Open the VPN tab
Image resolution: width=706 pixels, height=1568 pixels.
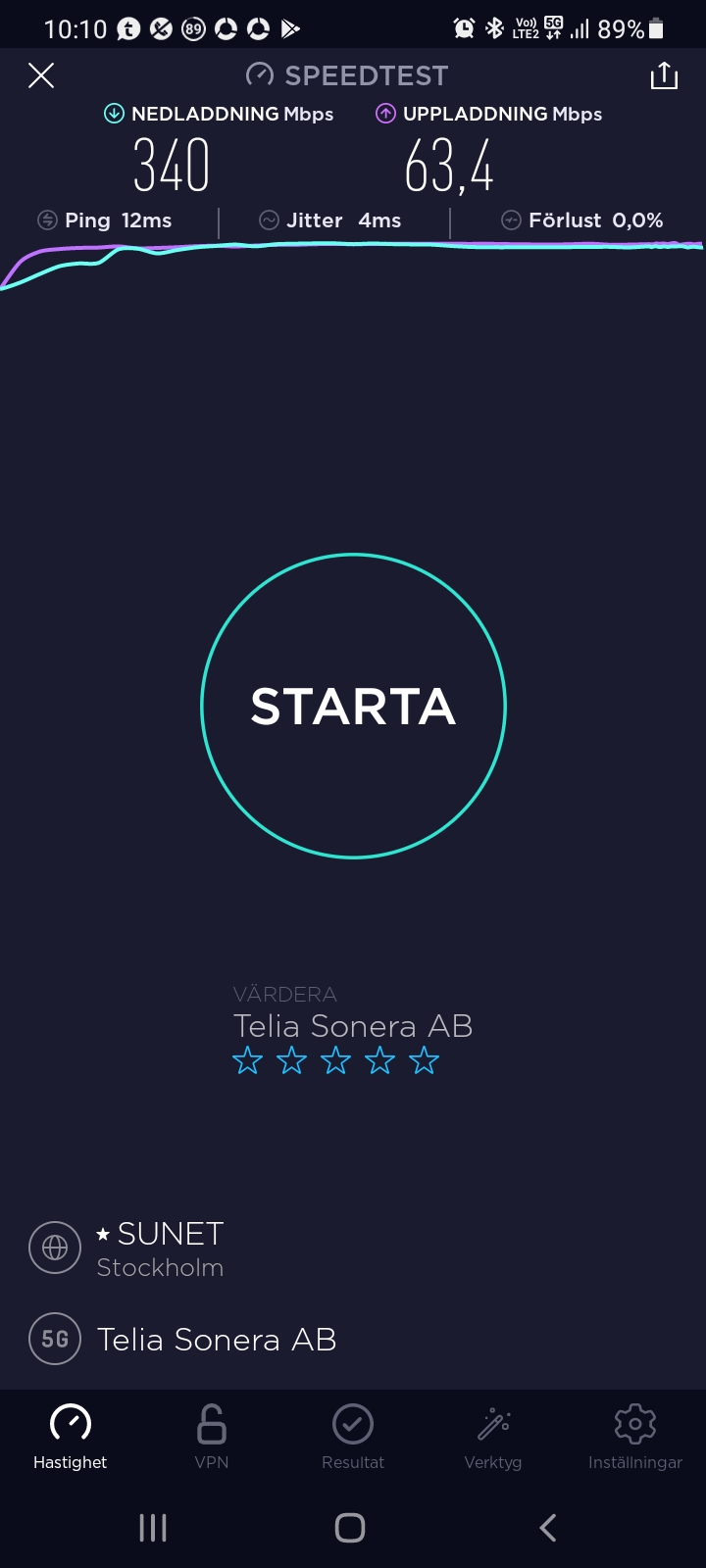click(x=212, y=1437)
